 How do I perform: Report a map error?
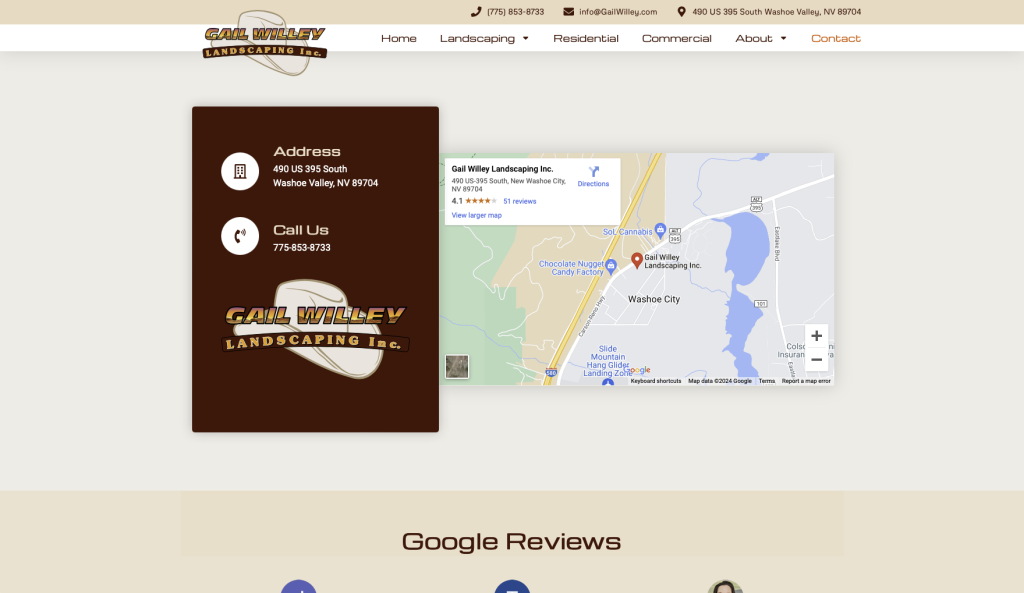click(x=806, y=381)
